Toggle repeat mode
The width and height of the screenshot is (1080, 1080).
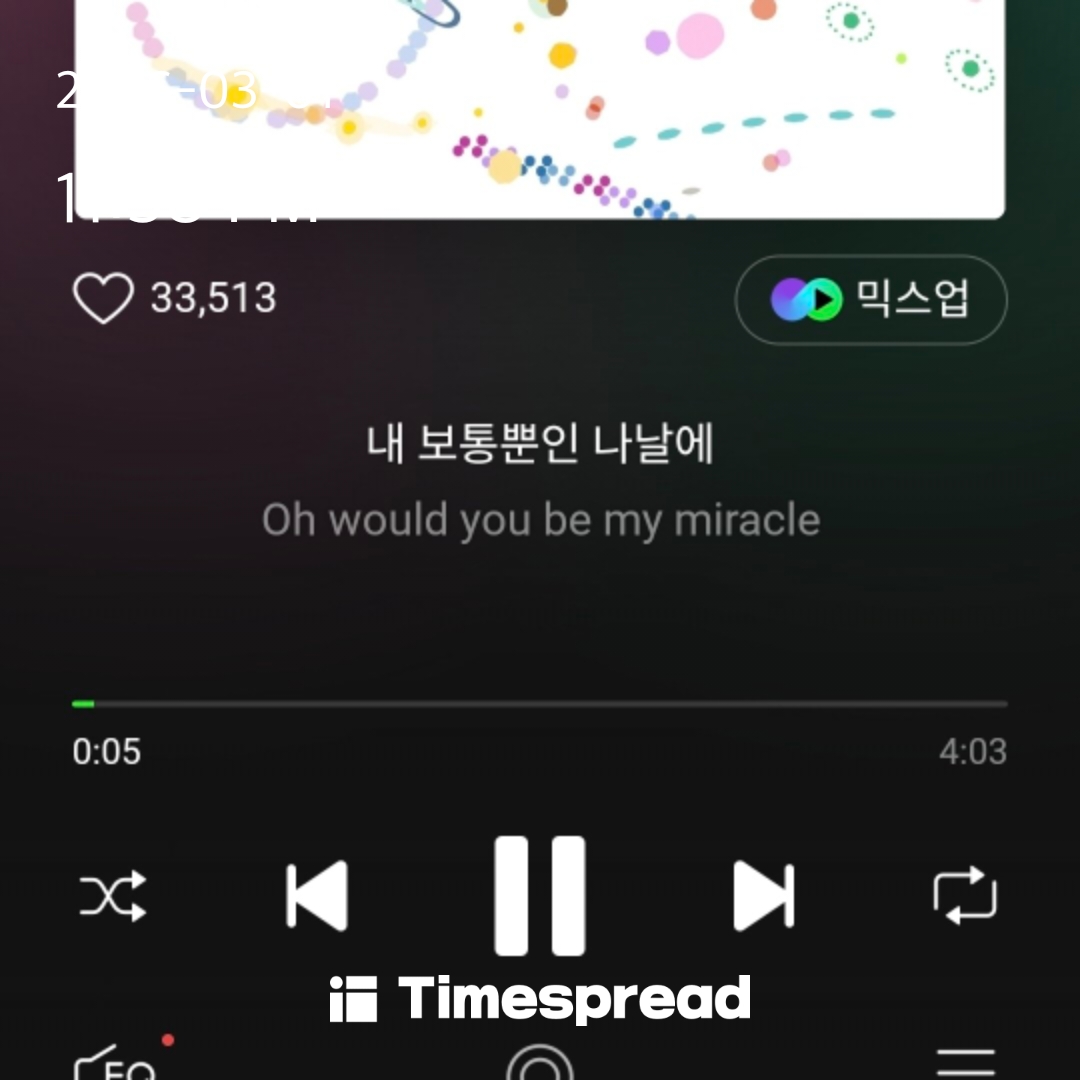pos(965,896)
